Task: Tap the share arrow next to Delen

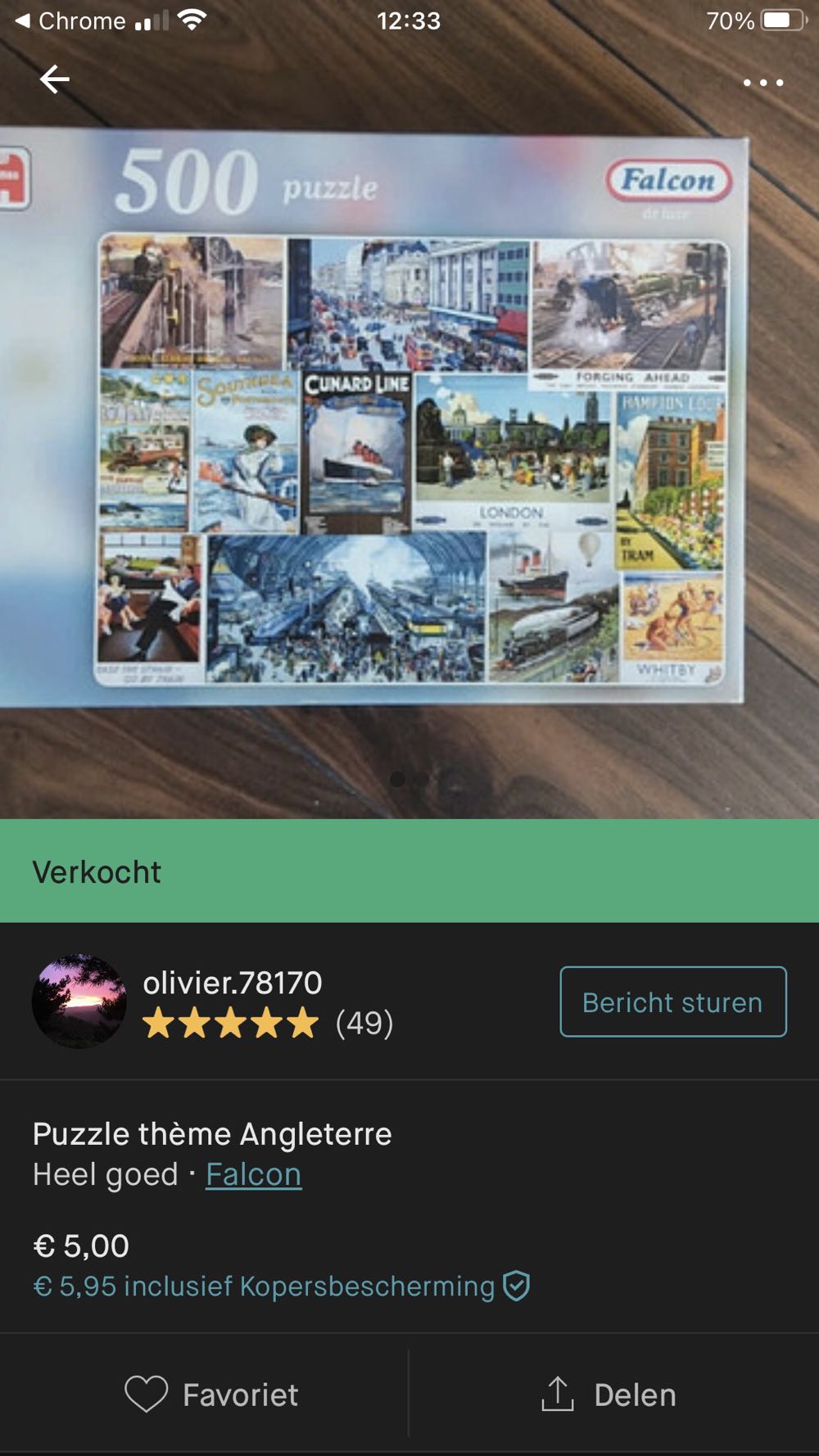Action: click(559, 1395)
